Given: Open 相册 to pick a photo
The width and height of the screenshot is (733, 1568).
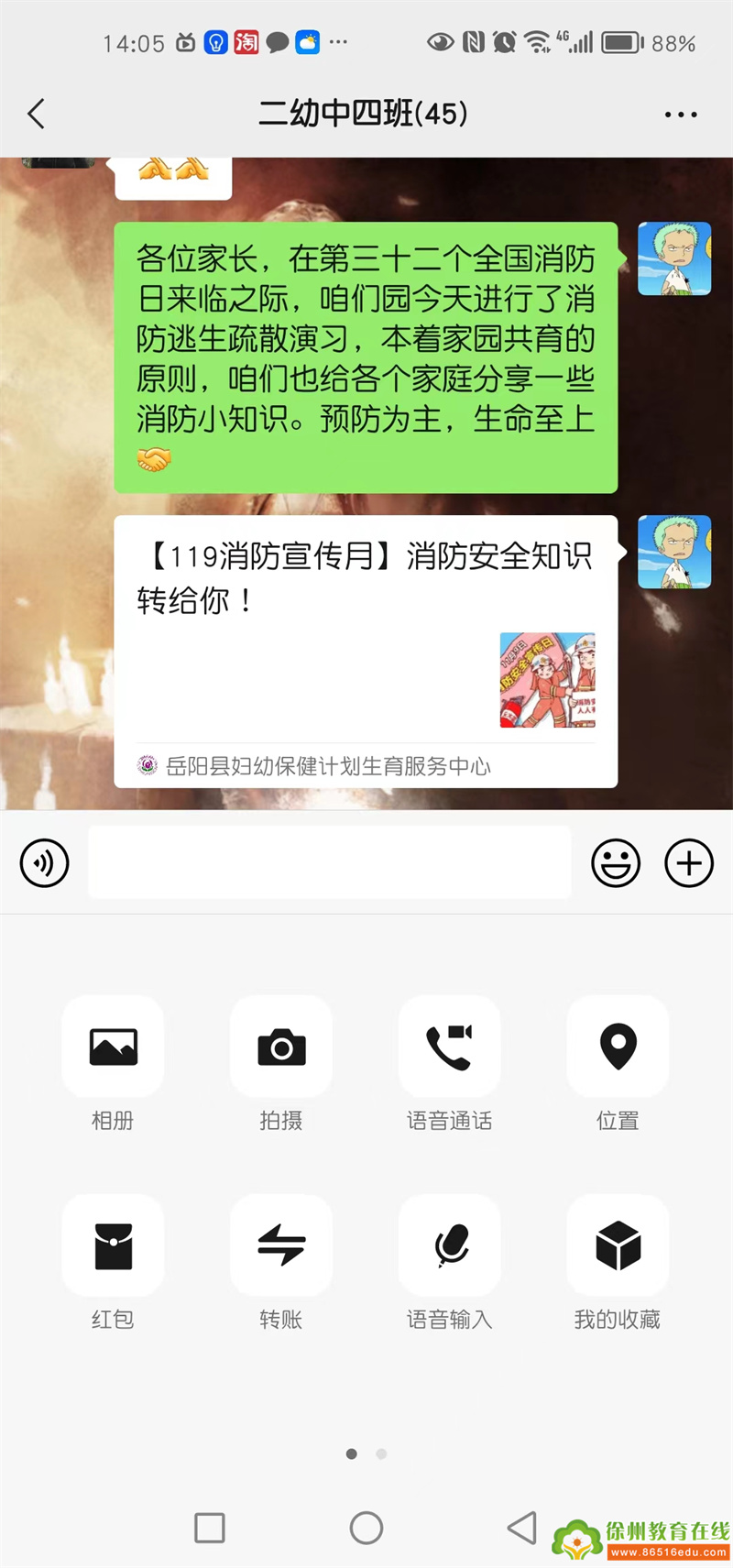Looking at the screenshot, I should (x=113, y=1047).
